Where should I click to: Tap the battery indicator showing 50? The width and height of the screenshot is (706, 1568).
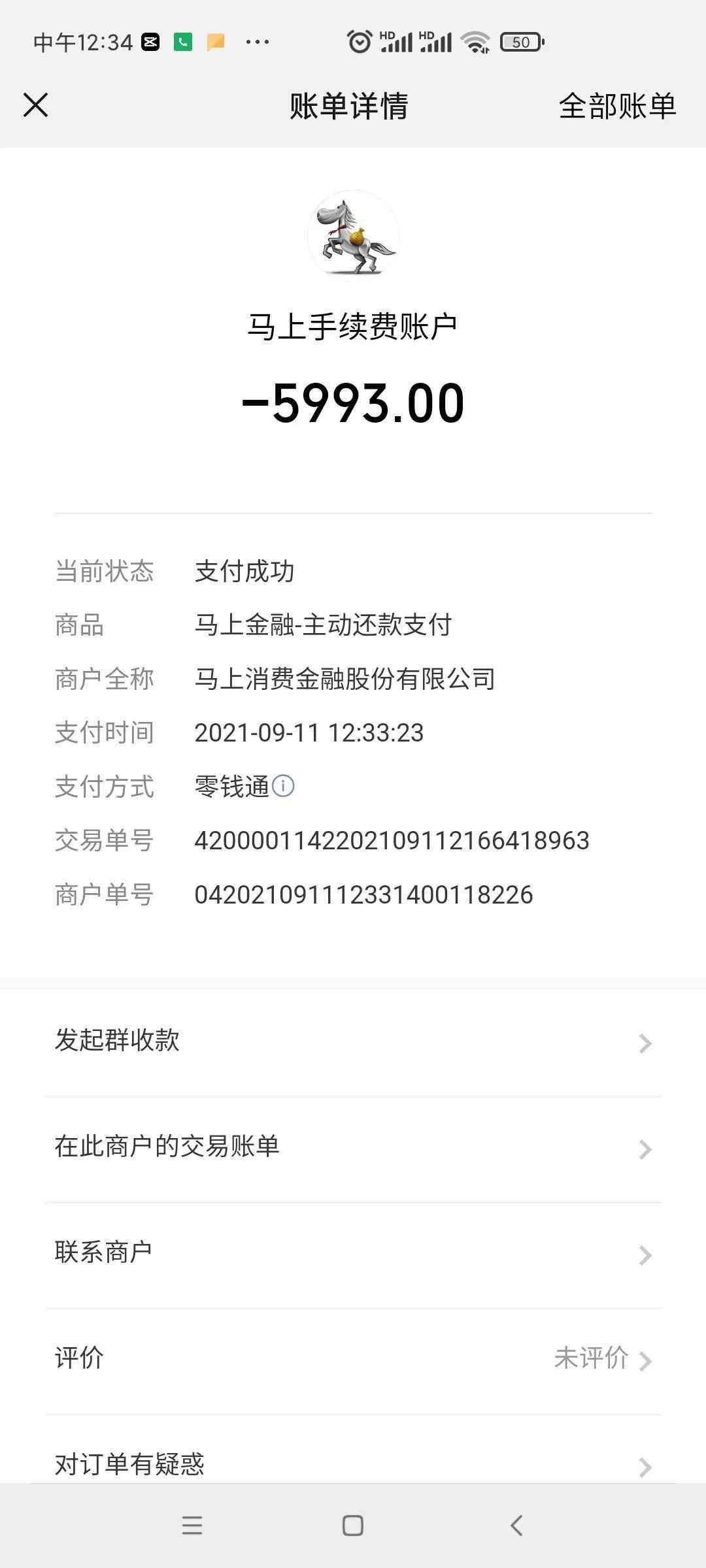click(520, 41)
